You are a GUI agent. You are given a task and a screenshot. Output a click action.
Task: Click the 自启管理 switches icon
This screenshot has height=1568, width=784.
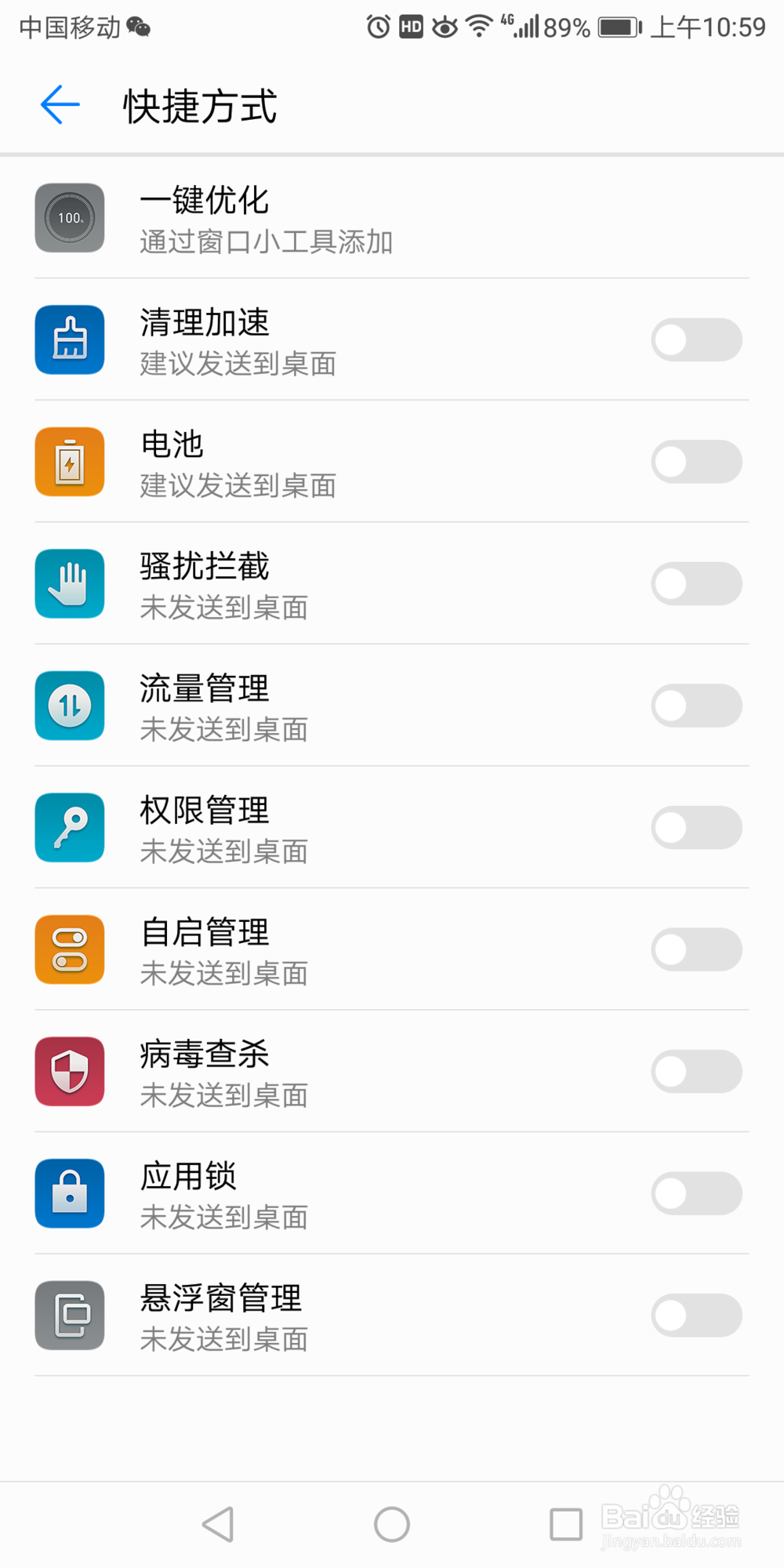coord(69,949)
